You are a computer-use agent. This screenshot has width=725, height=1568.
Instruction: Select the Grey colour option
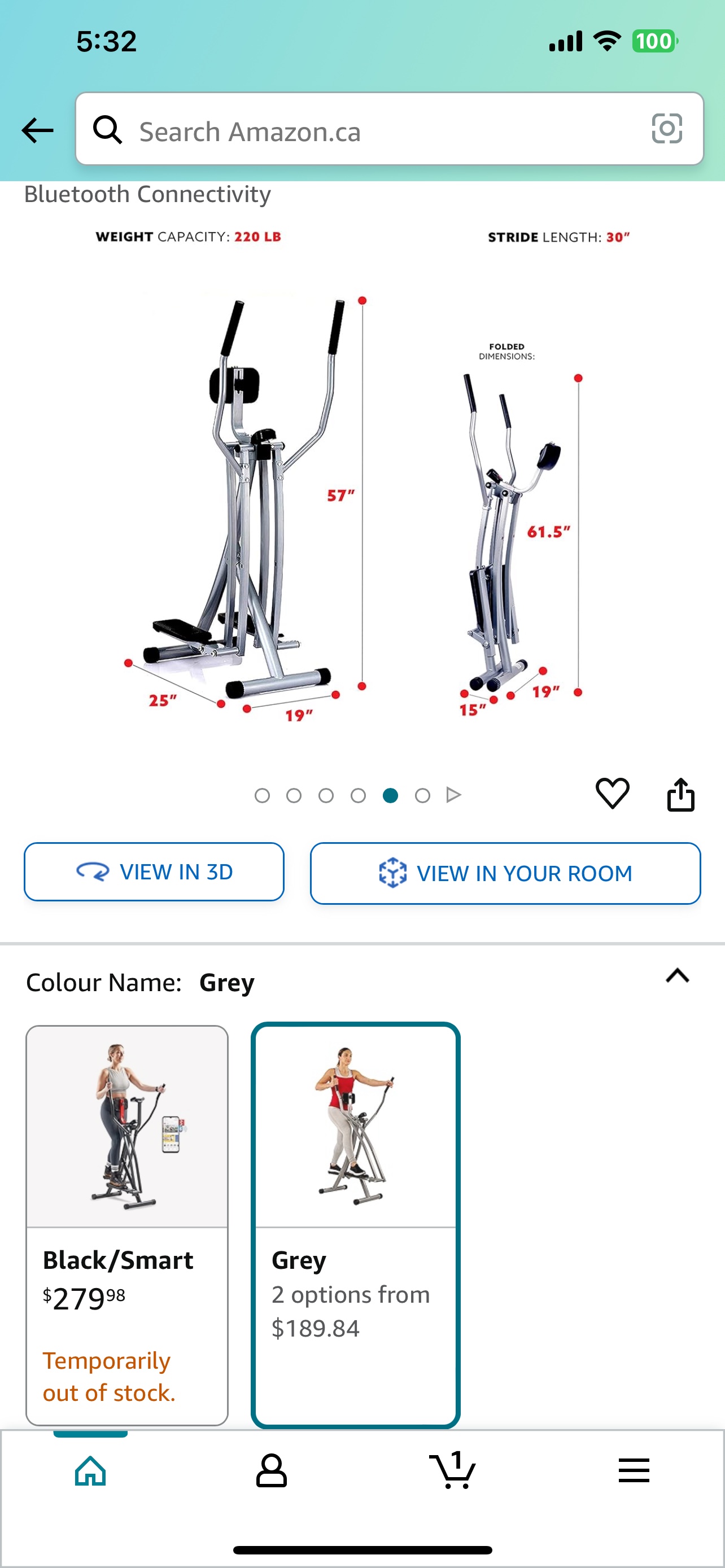click(x=356, y=1225)
